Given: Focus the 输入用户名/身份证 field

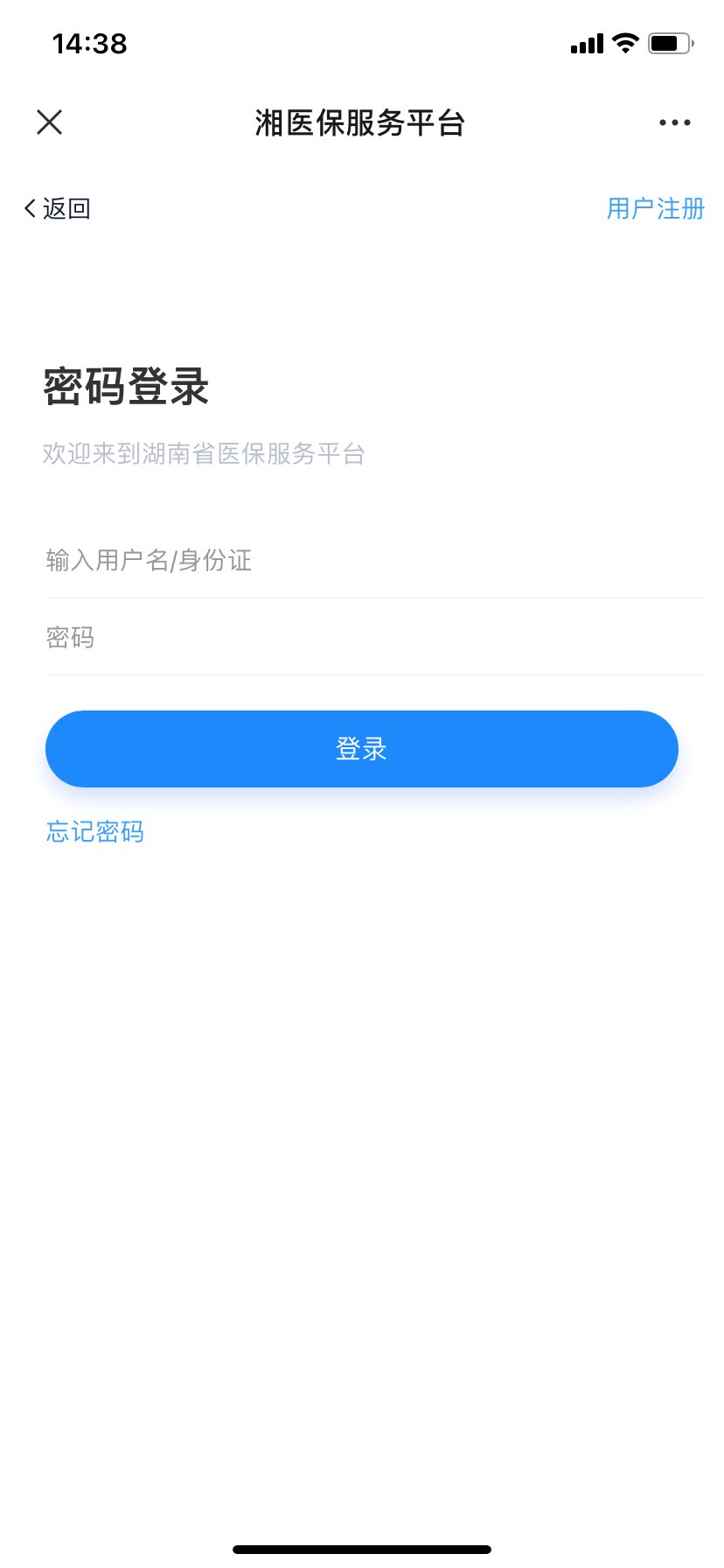Looking at the screenshot, I should coord(374,560).
